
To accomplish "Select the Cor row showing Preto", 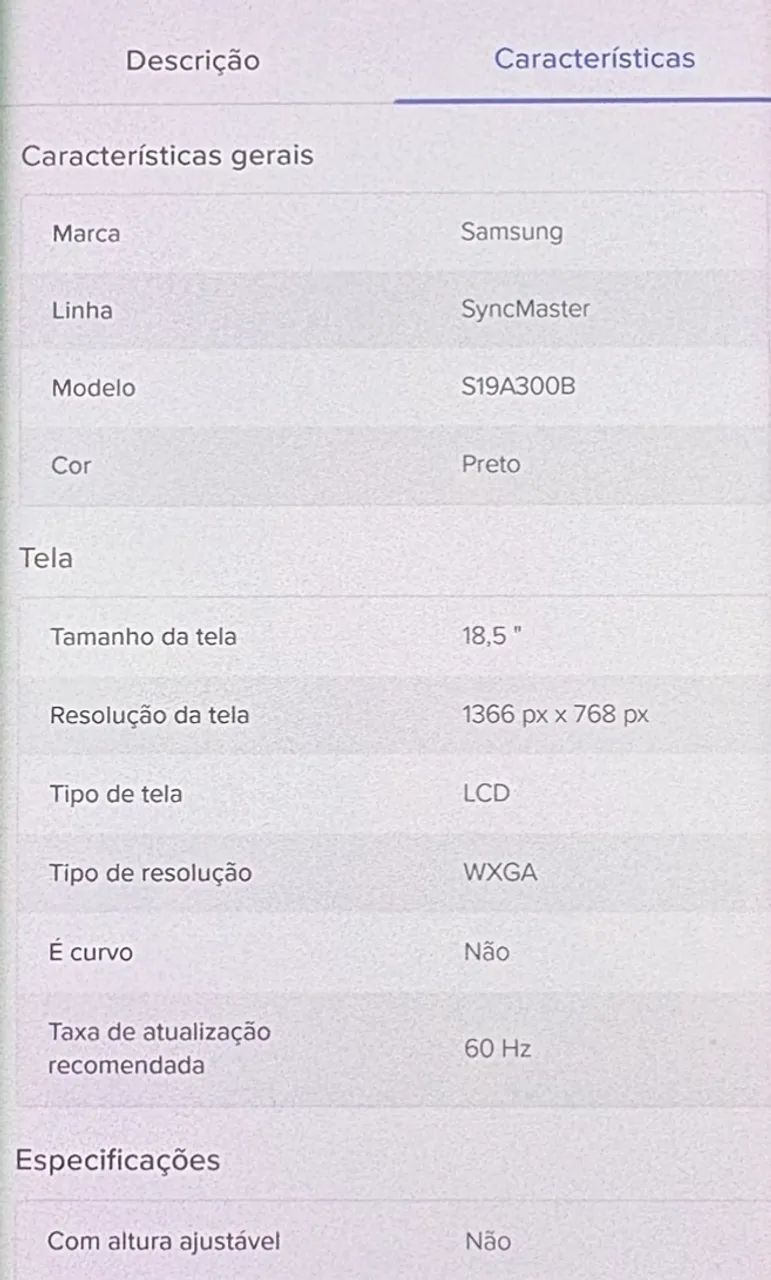I will pyautogui.click(x=70, y=464).
